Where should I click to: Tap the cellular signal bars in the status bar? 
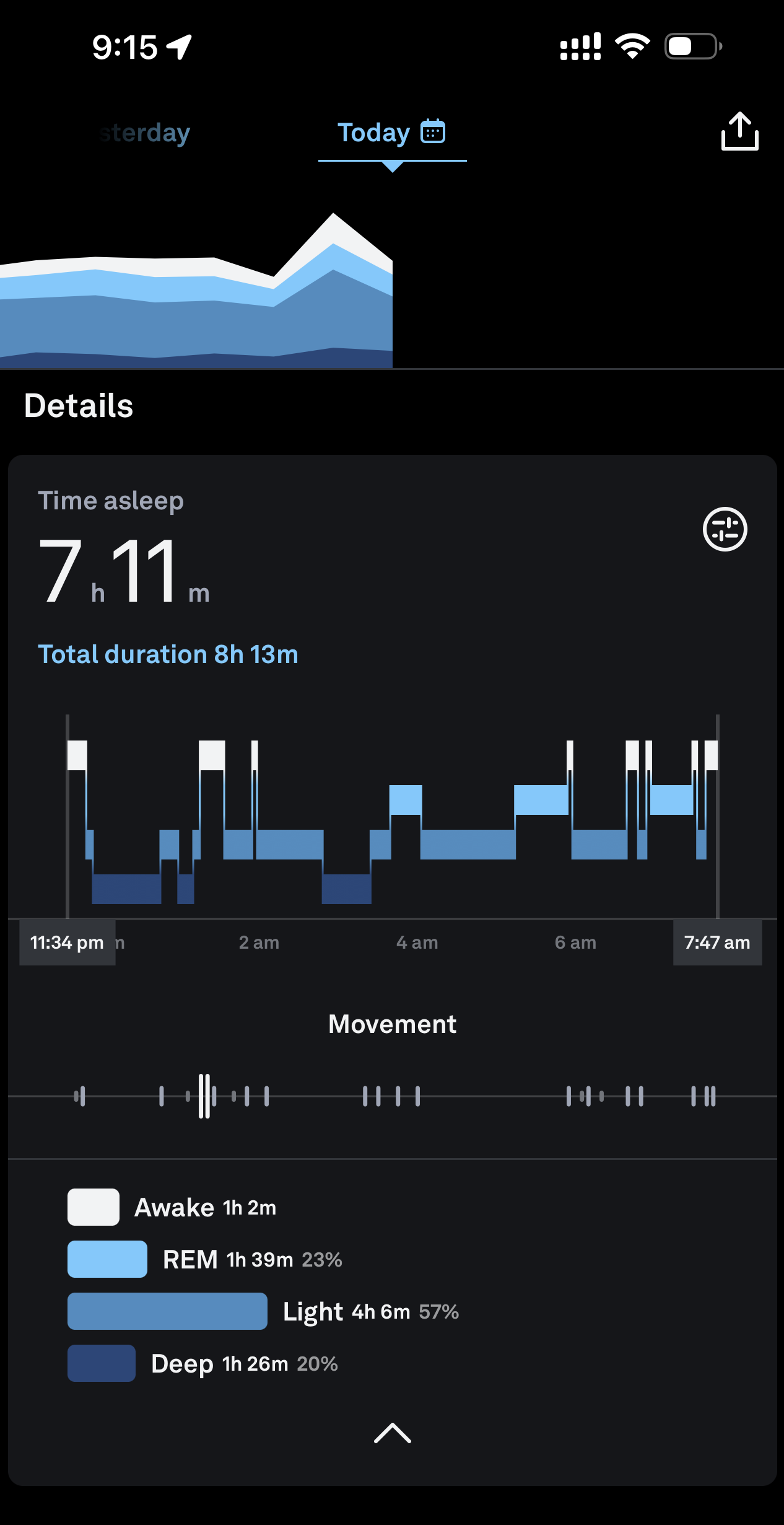pyautogui.click(x=580, y=44)
